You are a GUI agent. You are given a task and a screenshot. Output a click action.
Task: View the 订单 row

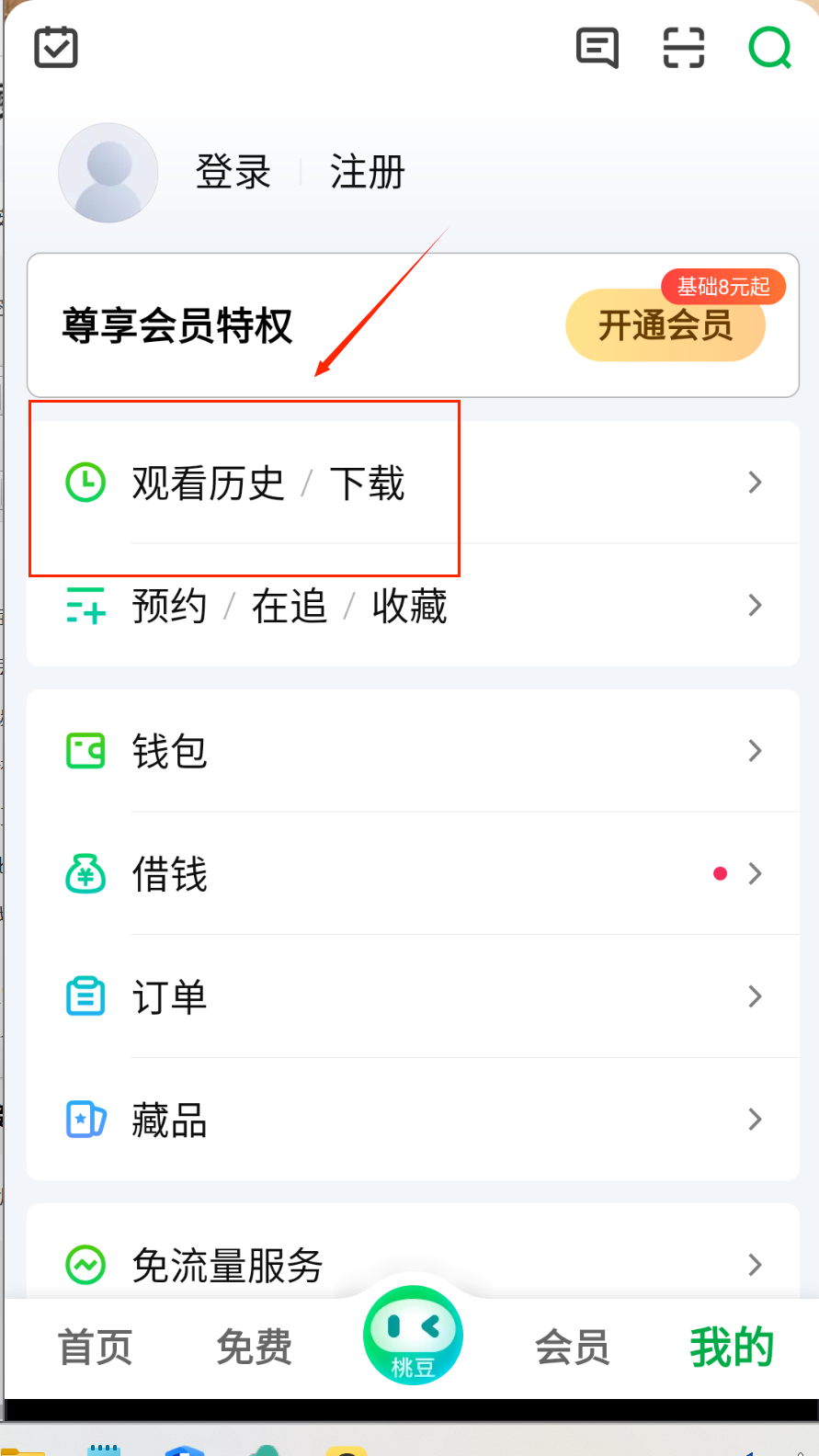pyautogui.click(x=413, y=996)
